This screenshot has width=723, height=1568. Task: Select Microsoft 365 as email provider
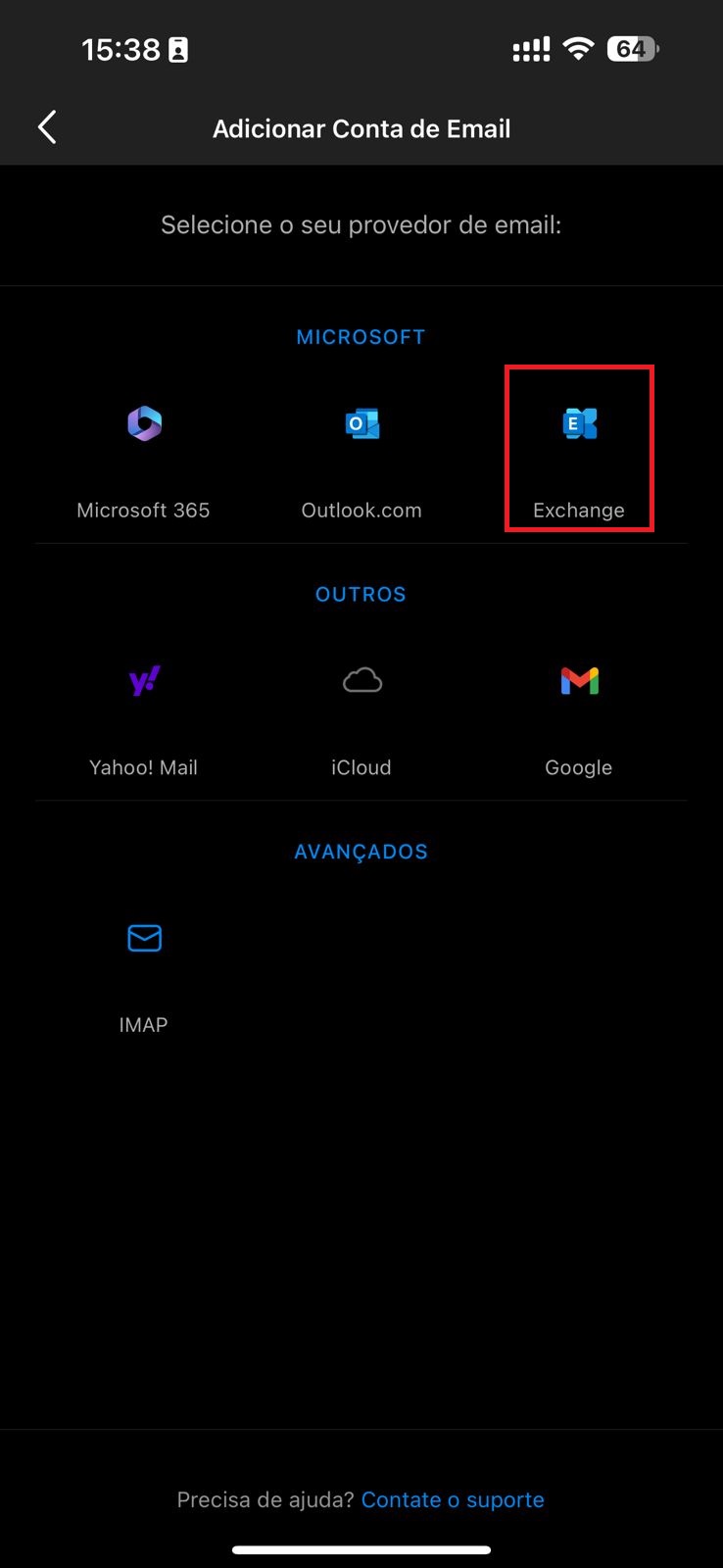[144, 459]
